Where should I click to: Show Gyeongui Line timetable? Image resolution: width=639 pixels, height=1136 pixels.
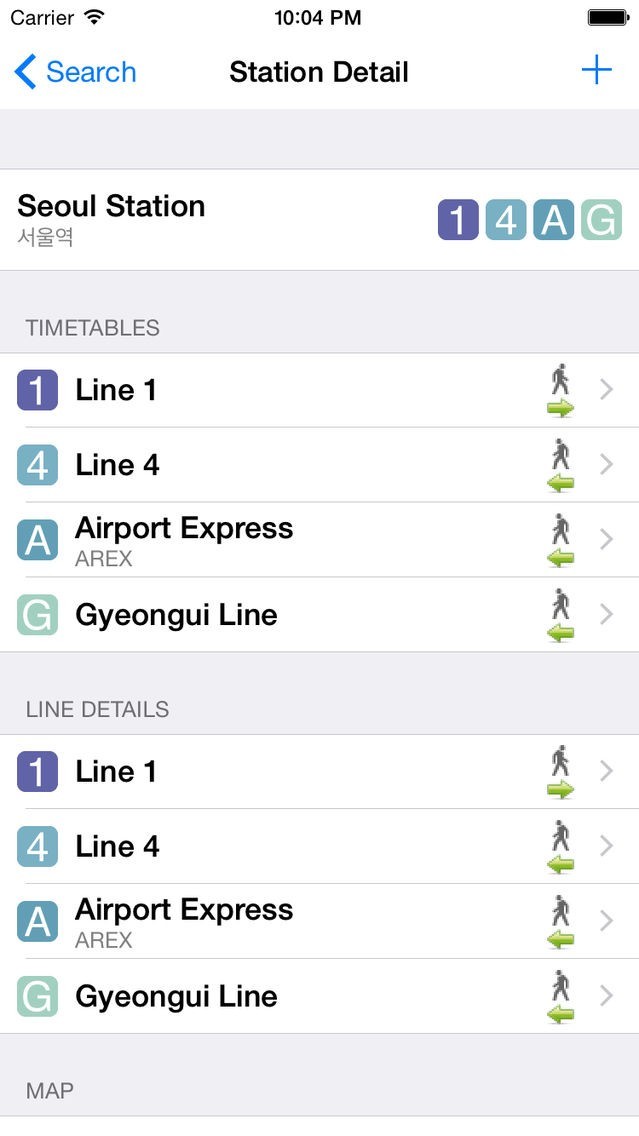(x=319, y=615)
